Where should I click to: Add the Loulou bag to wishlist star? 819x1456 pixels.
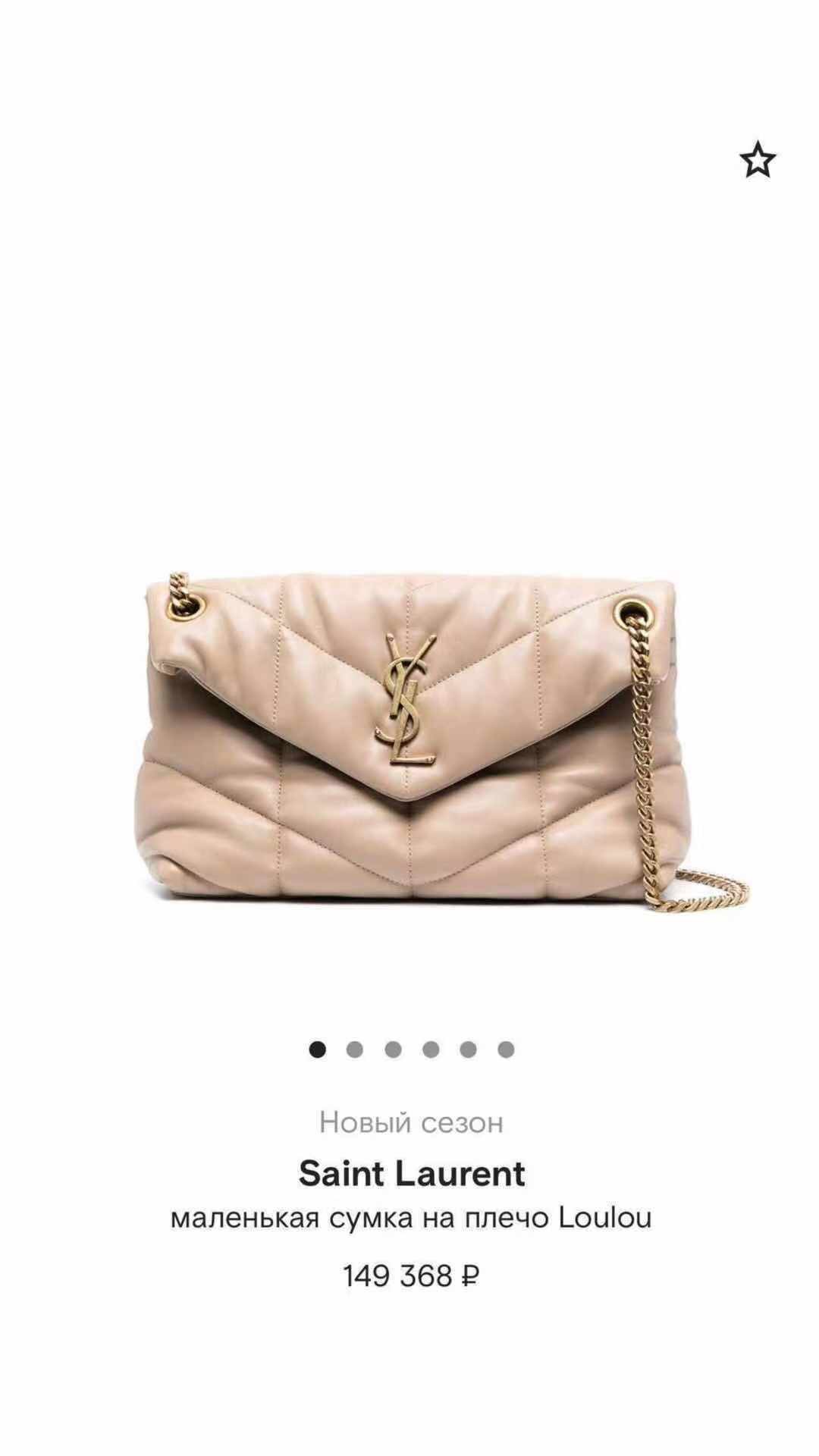[758, 160]
